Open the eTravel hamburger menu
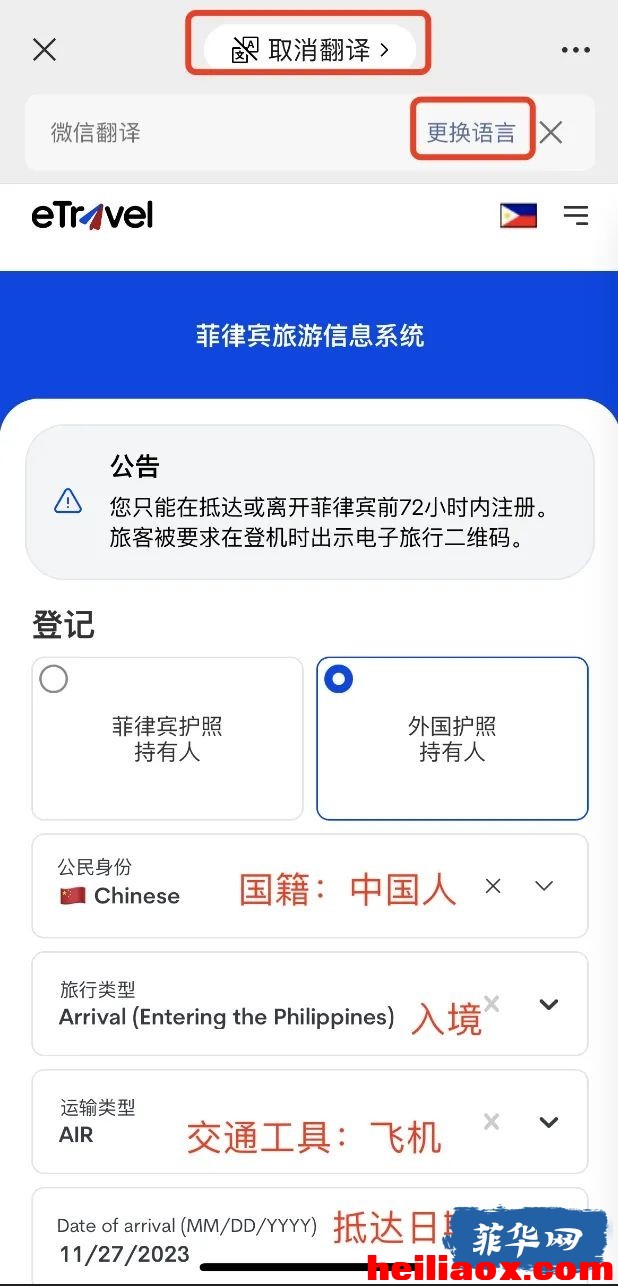The image size is (618, 1286). tap(576, 215)
